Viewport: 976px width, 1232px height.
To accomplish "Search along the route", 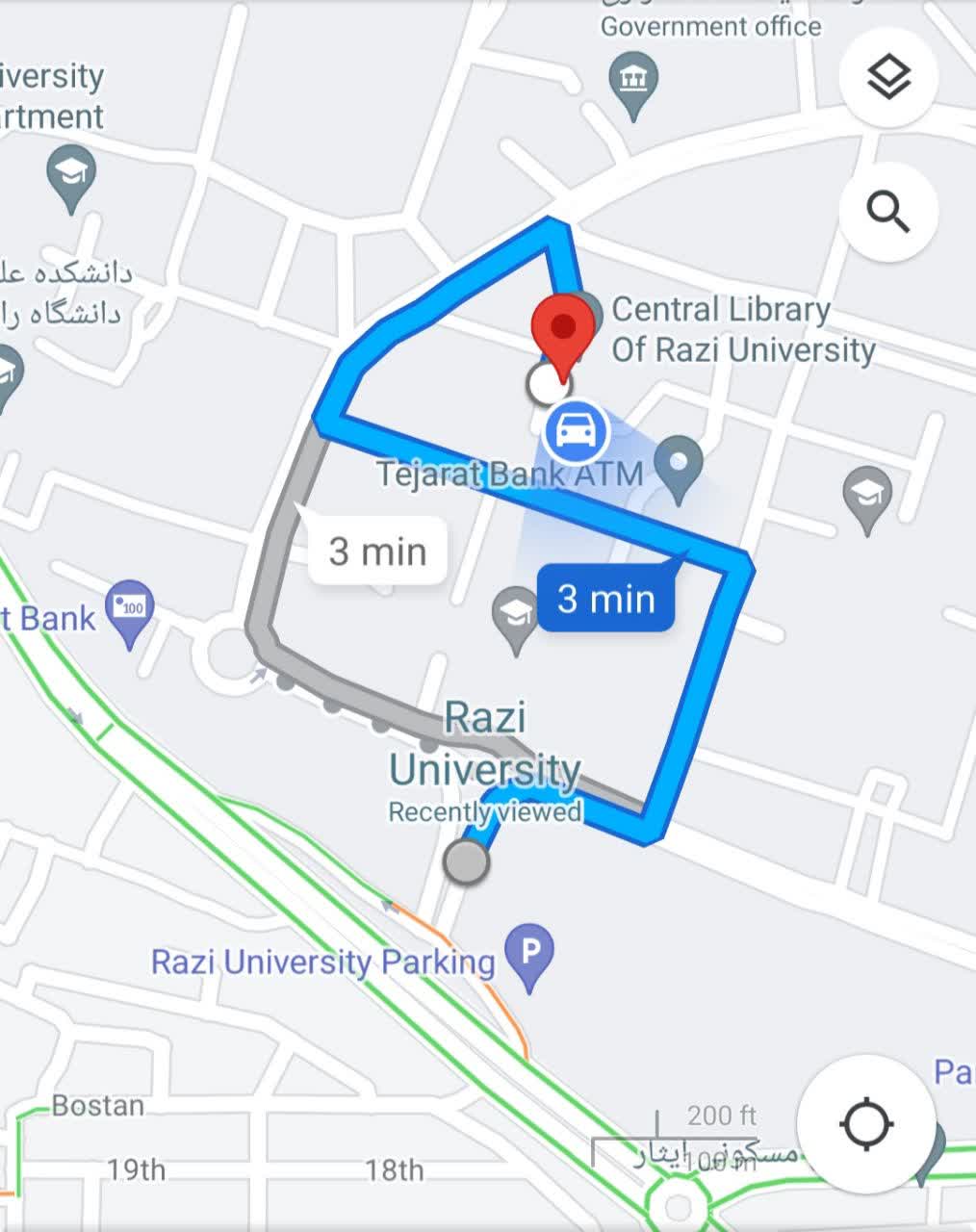I will click(888, 212).
